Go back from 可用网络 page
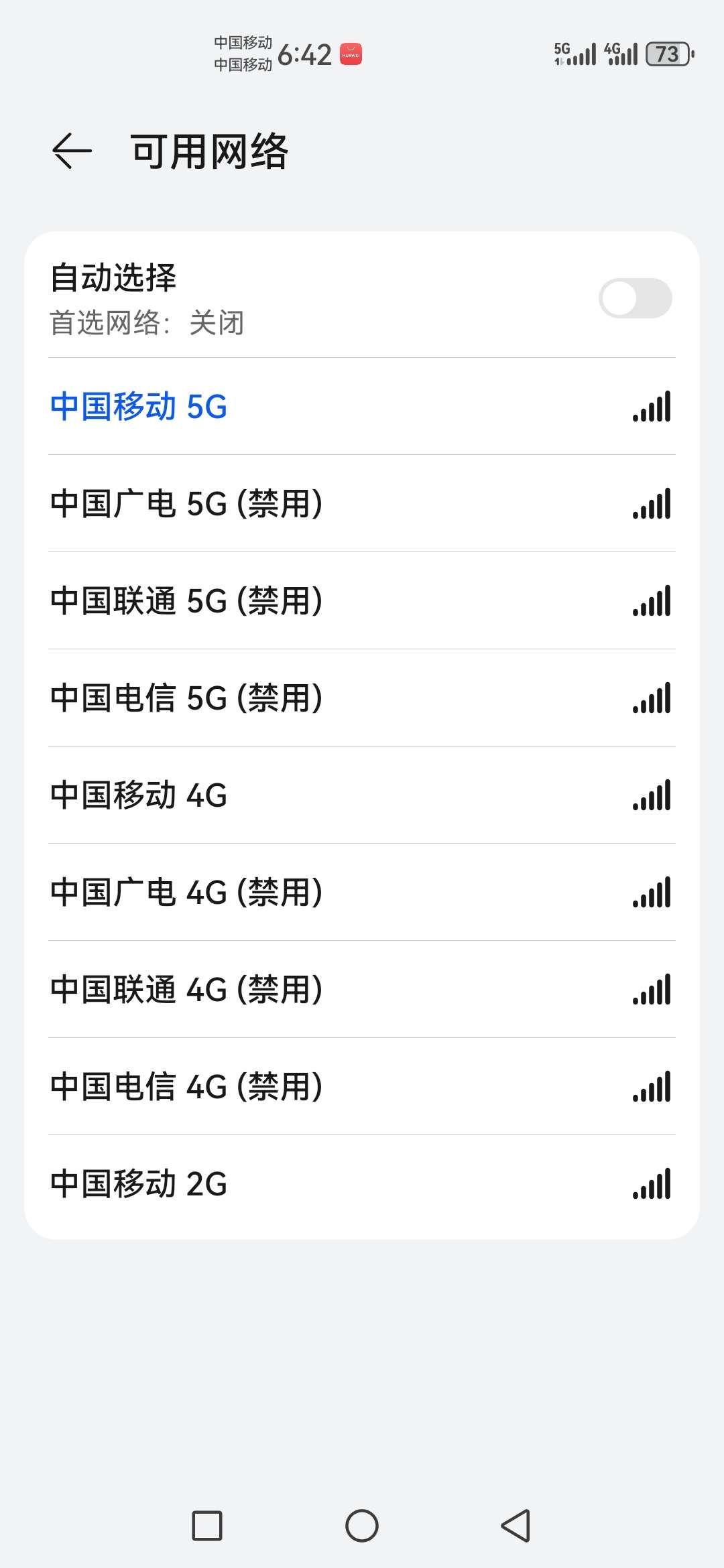This screenshot has height=1568, width=724. tap(72, 151)
